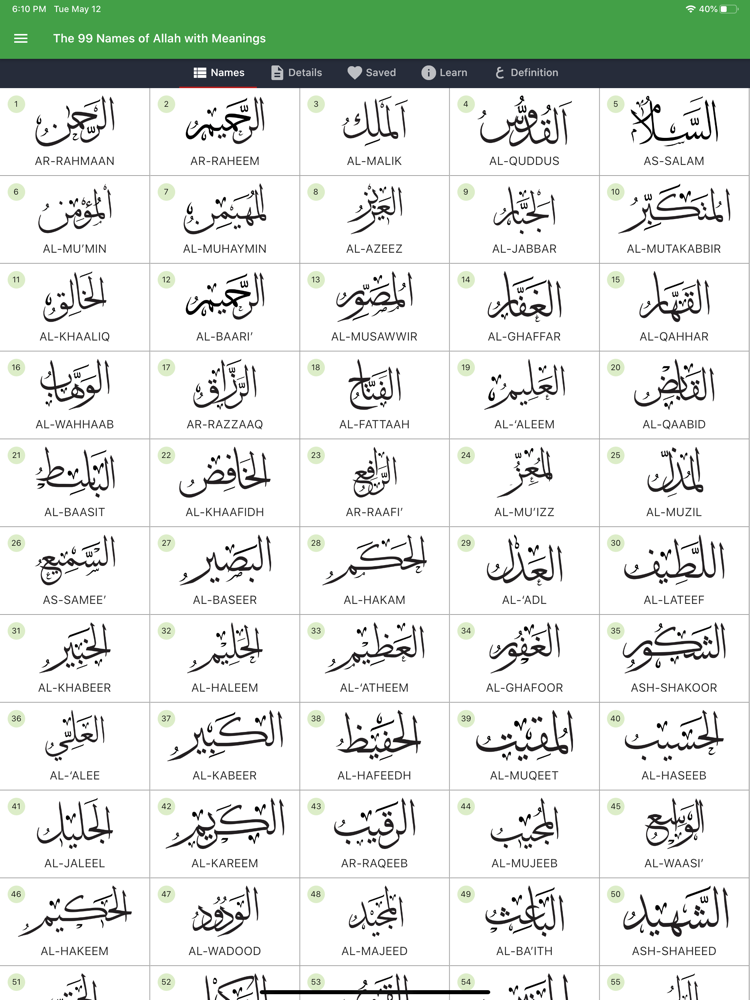Open the side navigation hamburger menu

tap(20, 38)
